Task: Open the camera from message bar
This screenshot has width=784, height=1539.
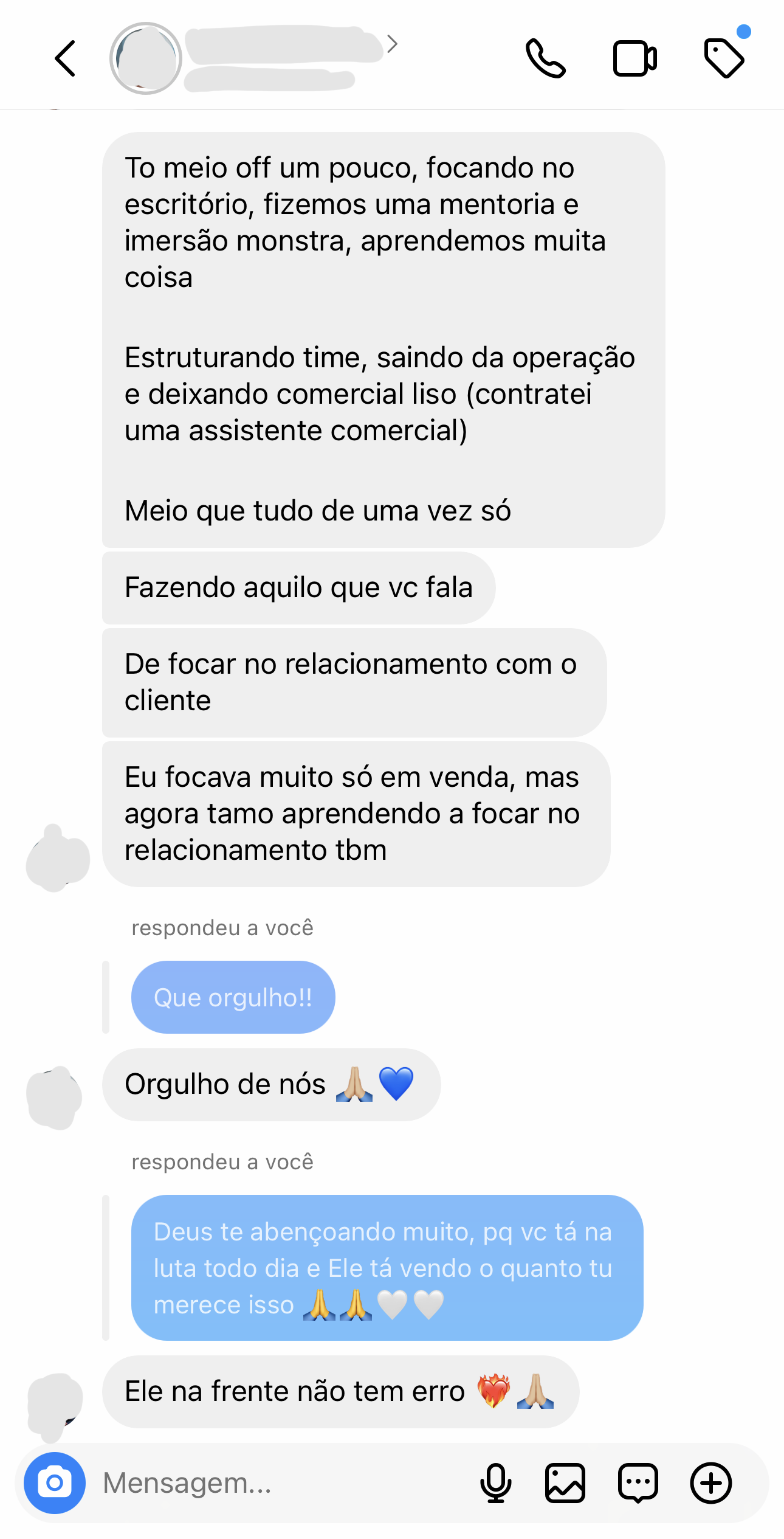Action: pos(55,1482)
